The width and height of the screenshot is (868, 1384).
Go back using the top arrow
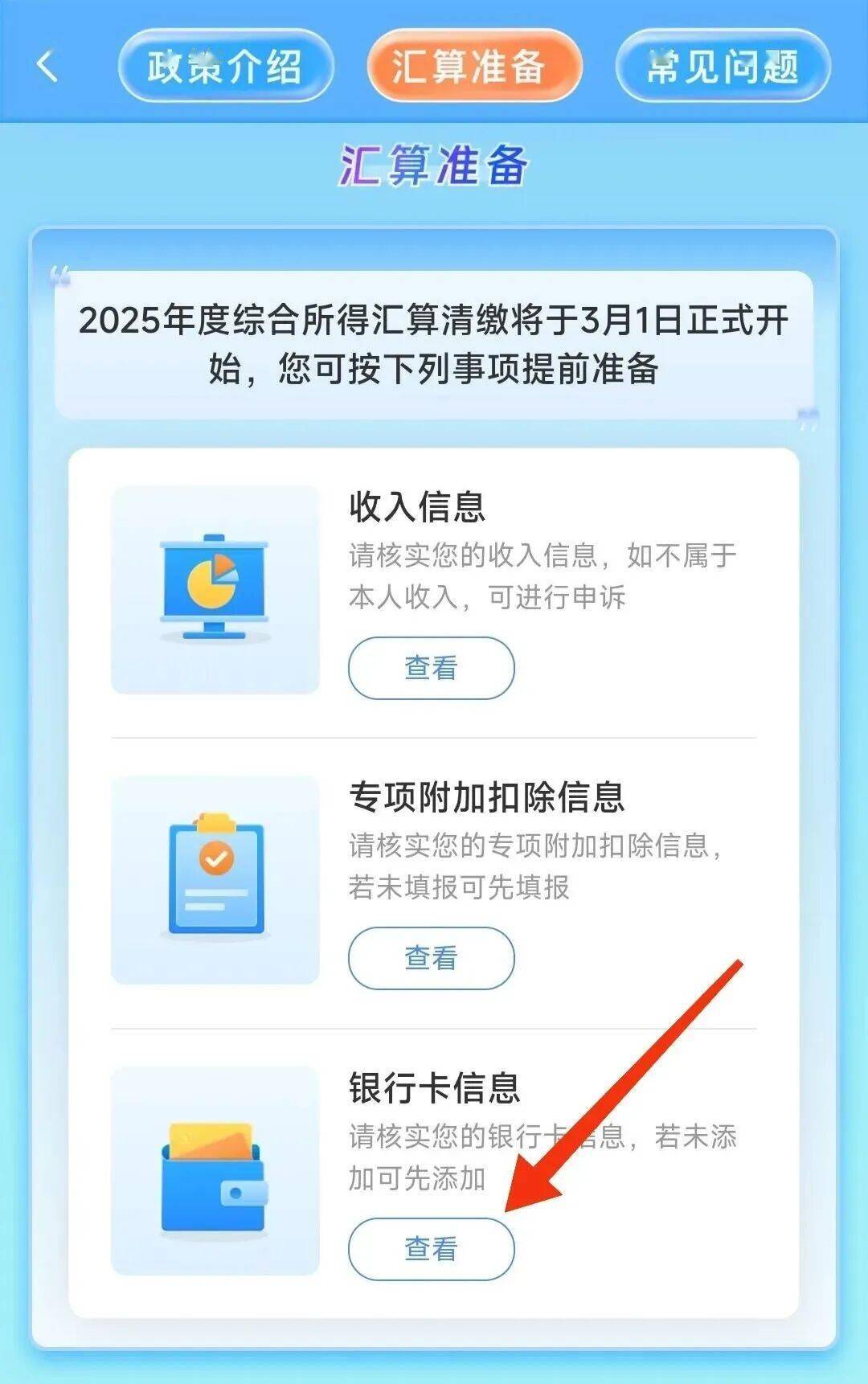tap(47, 66)
